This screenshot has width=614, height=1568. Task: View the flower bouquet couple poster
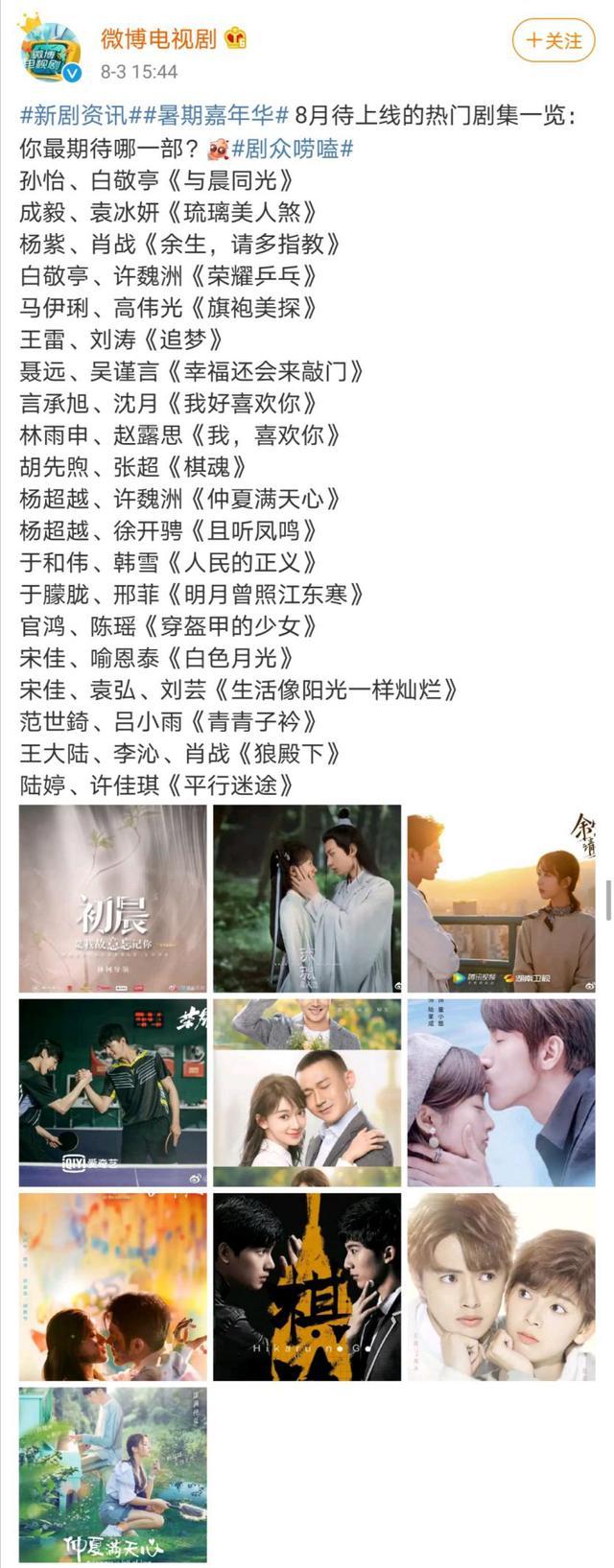(307, 1092)
